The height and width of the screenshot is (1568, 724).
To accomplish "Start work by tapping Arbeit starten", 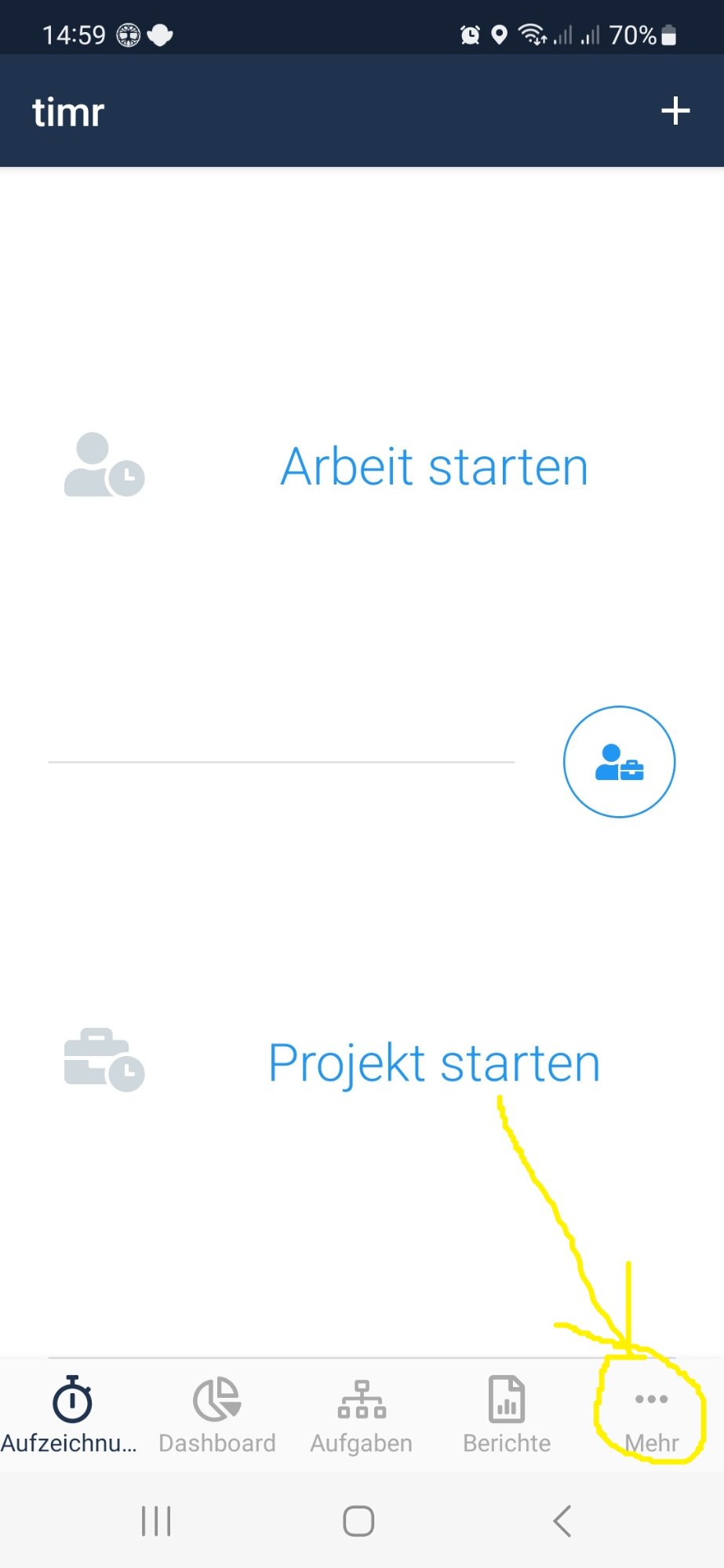I will pos(434,465).
